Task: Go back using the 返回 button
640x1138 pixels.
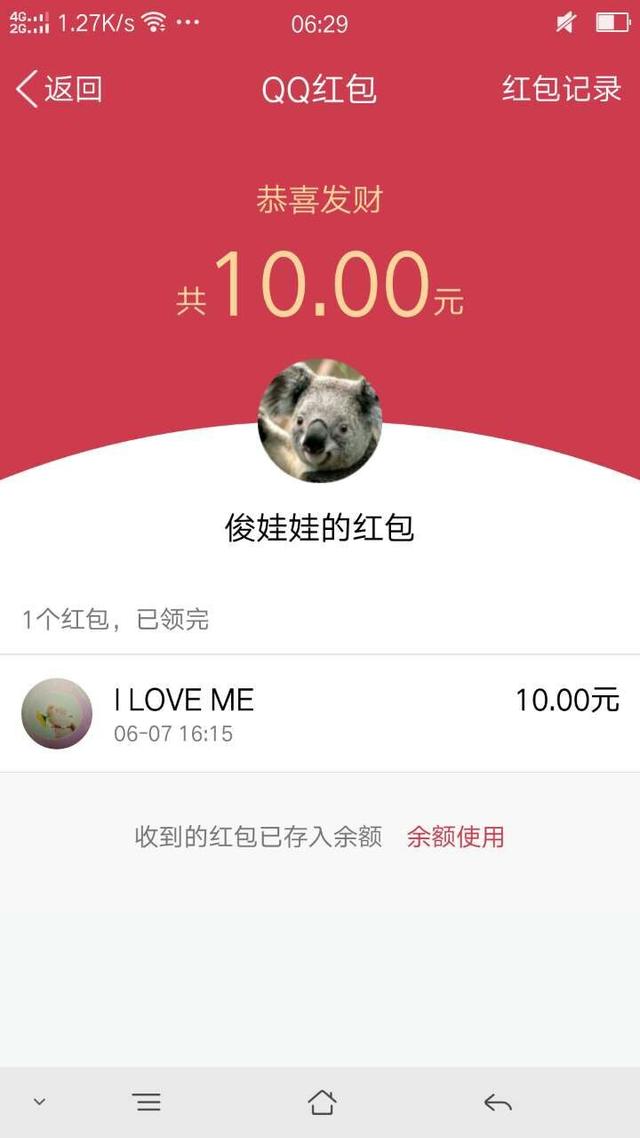Action: click(x=58, y=89)
